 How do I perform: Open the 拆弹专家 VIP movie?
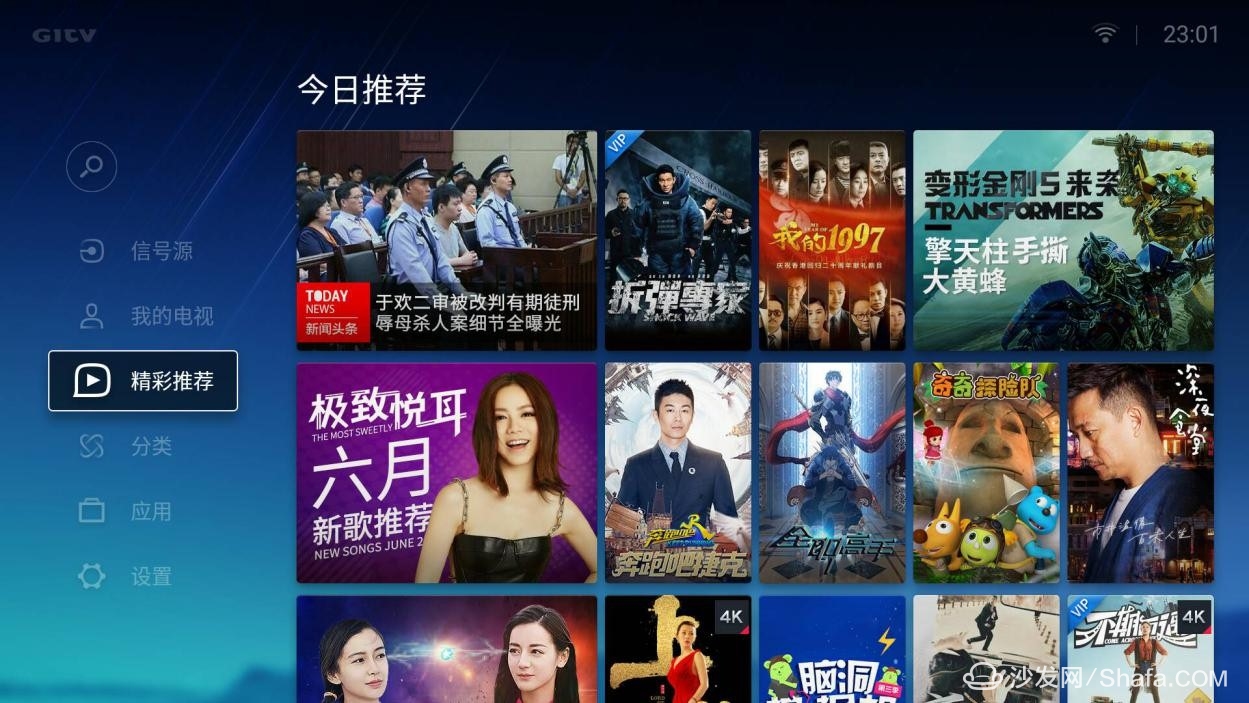678,240
